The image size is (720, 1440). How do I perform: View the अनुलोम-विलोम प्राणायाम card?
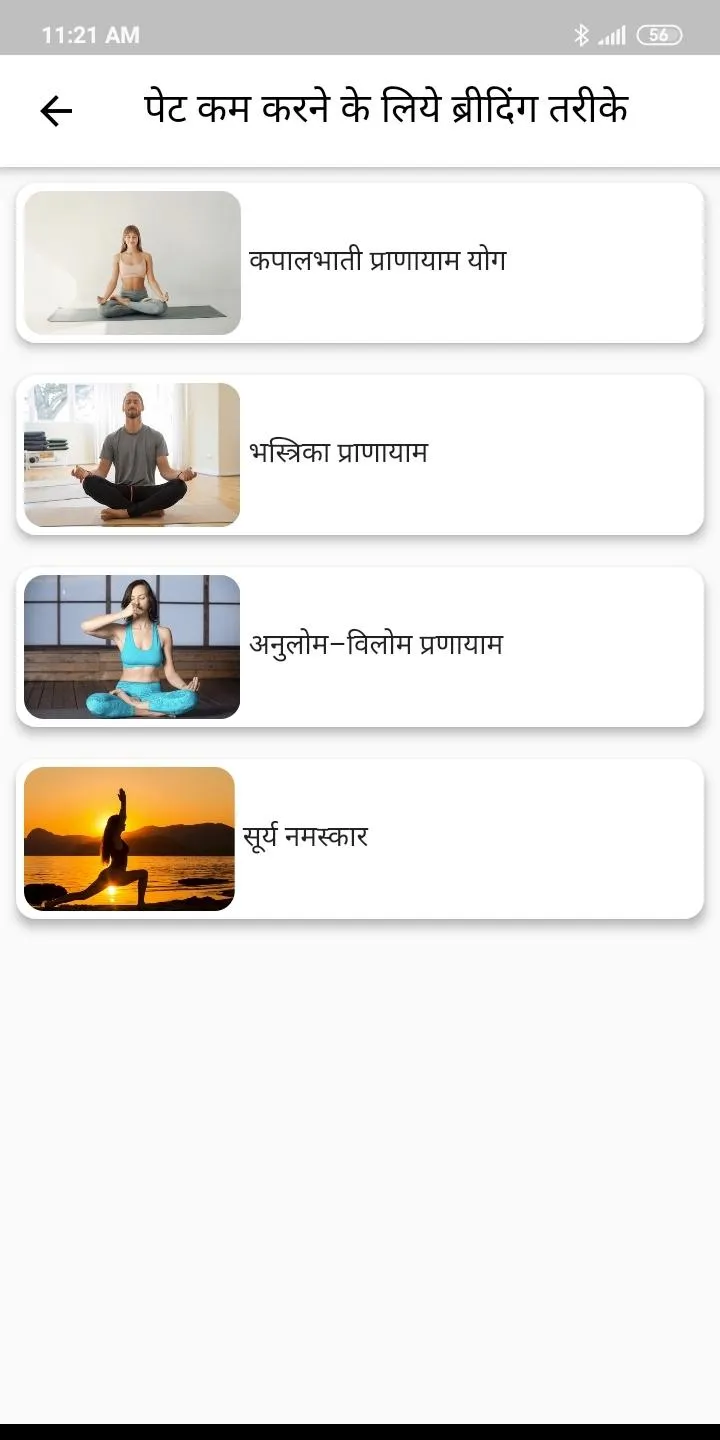point(360,647)
